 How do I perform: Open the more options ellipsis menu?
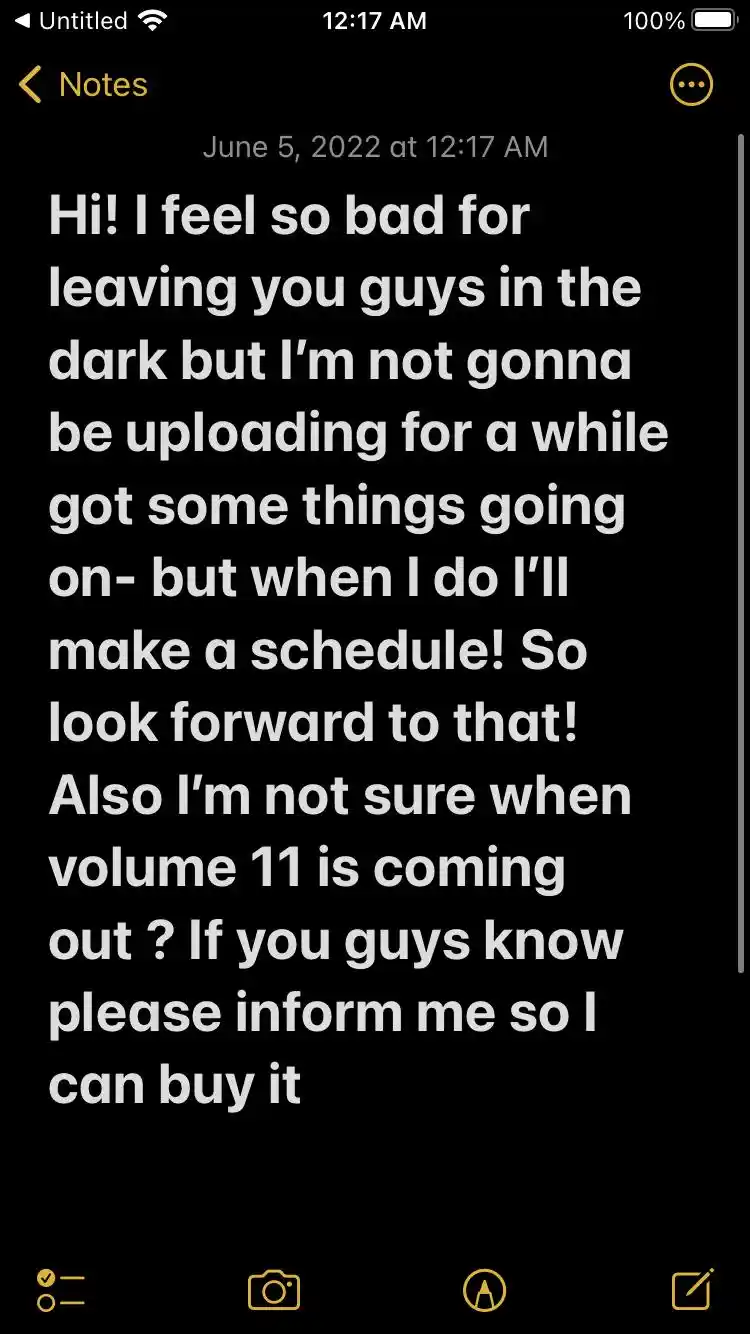coord(691,85)
